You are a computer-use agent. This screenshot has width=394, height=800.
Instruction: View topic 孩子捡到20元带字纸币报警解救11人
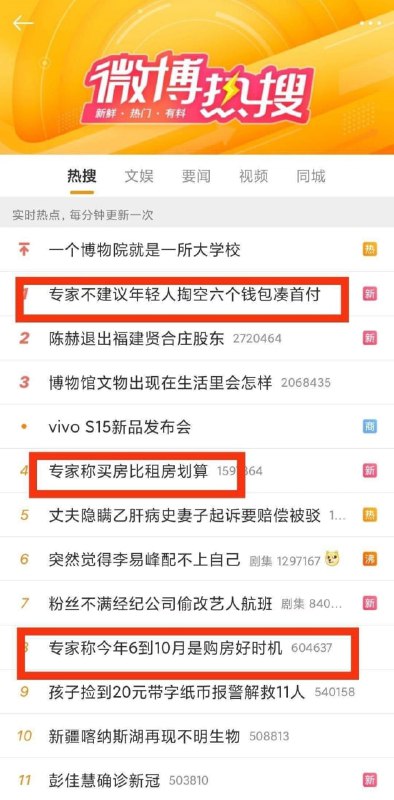pyautogui.click(x=197, y=692)
